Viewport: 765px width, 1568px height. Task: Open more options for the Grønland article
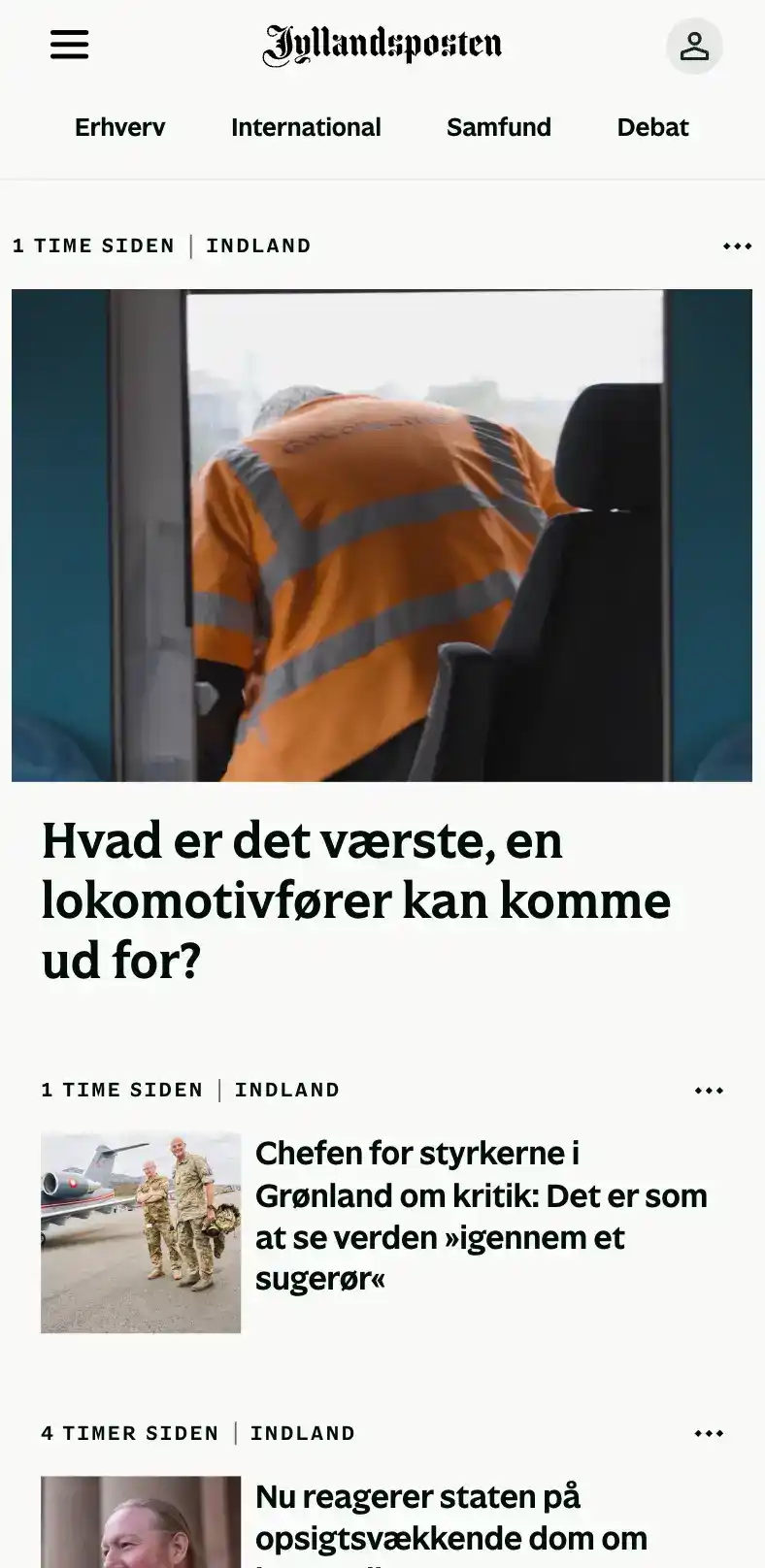[x=710, y=1091]
